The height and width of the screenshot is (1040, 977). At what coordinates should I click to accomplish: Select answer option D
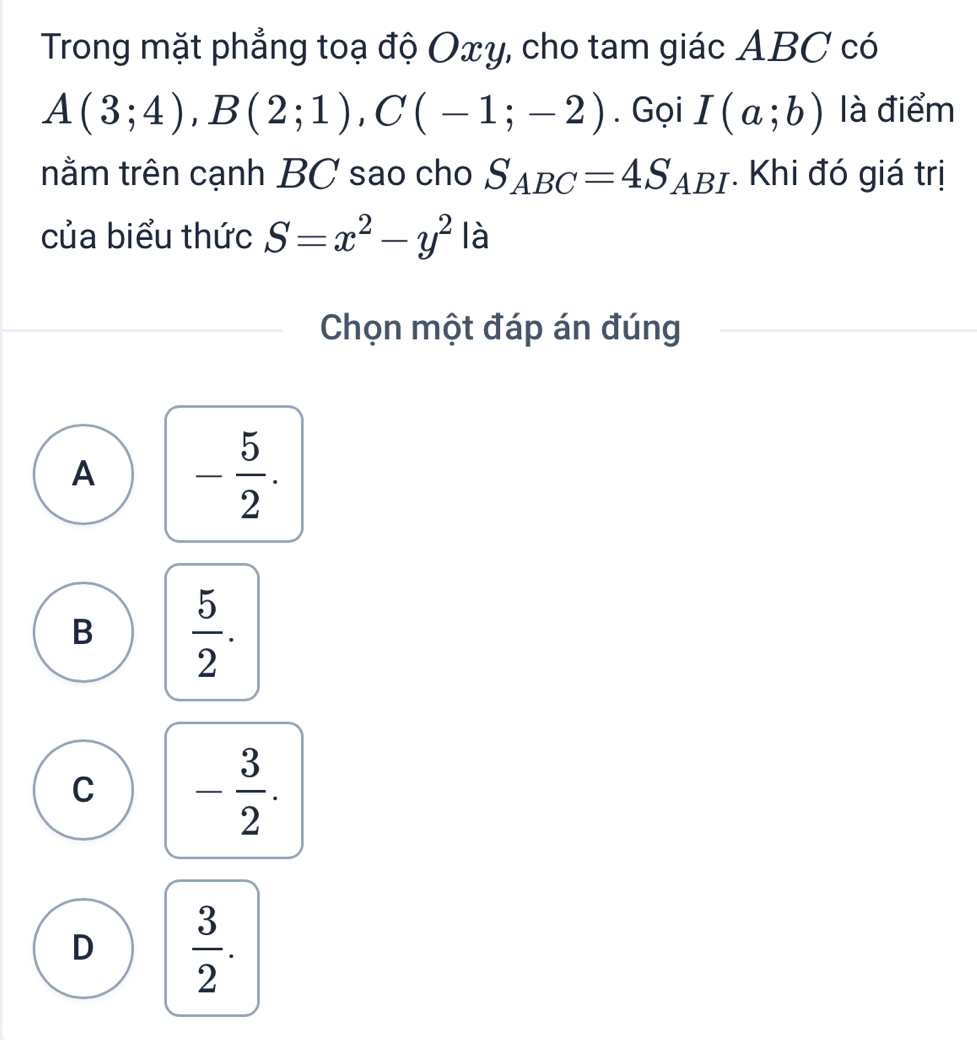pyautogui.click(x=84, y=948)
